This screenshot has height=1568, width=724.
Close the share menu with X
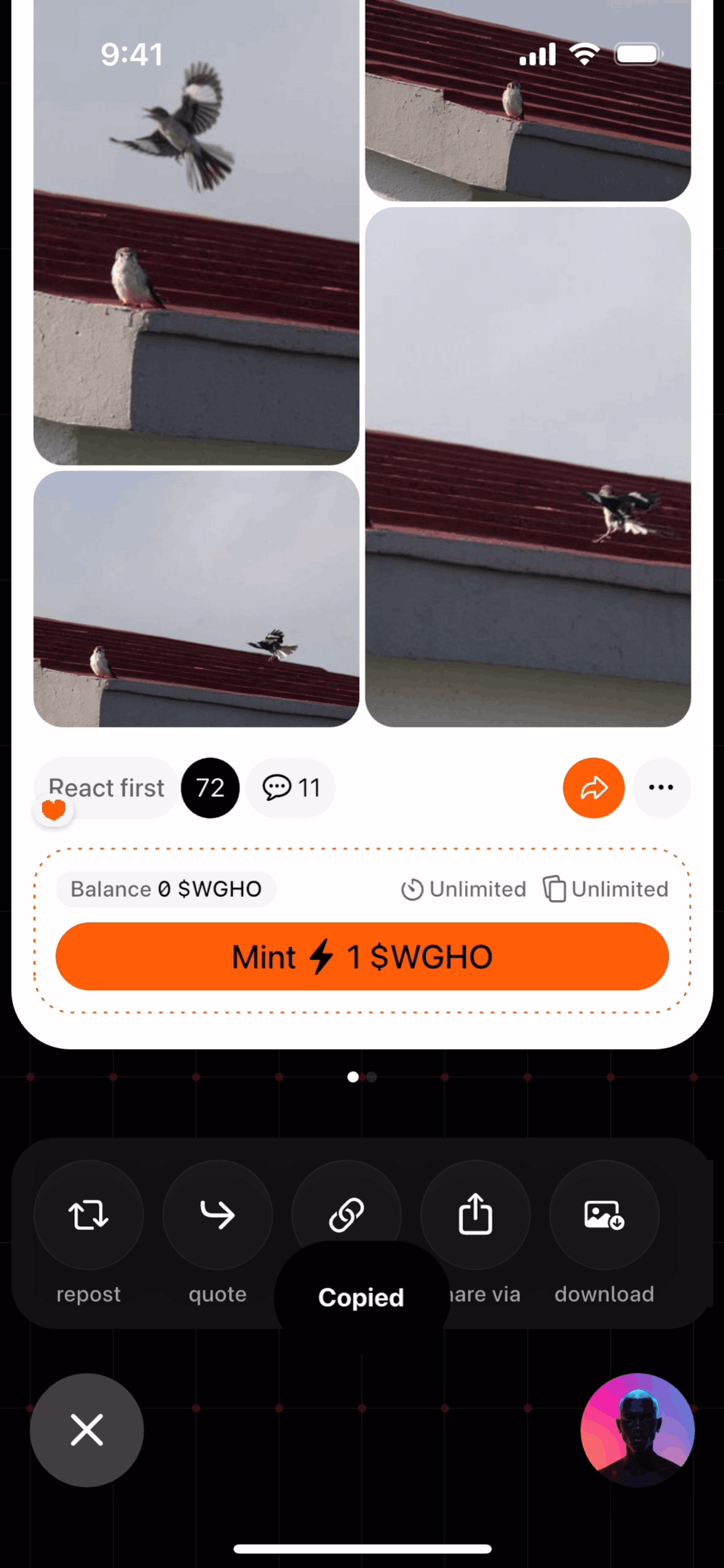click(x=87, y=1430)
